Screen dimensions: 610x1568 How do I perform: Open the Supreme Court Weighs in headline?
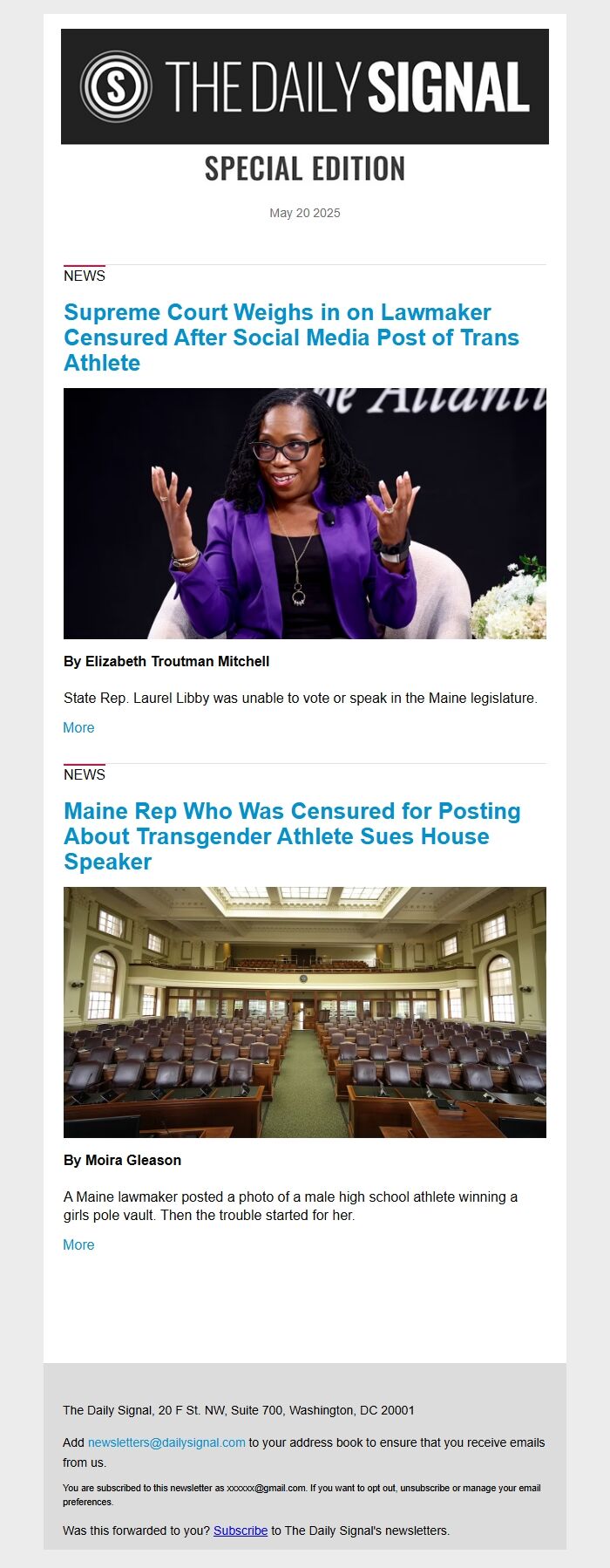pyautogui.click(x=291, y=337)
